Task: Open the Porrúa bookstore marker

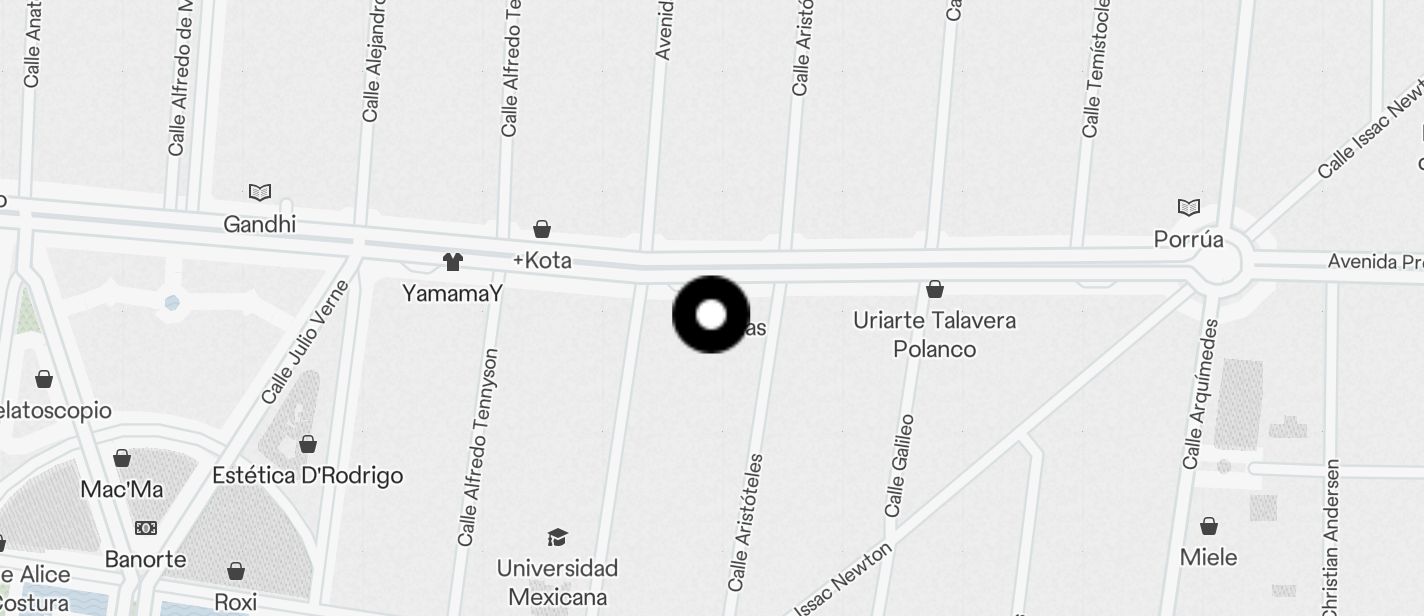Action: coord(1189,208)
